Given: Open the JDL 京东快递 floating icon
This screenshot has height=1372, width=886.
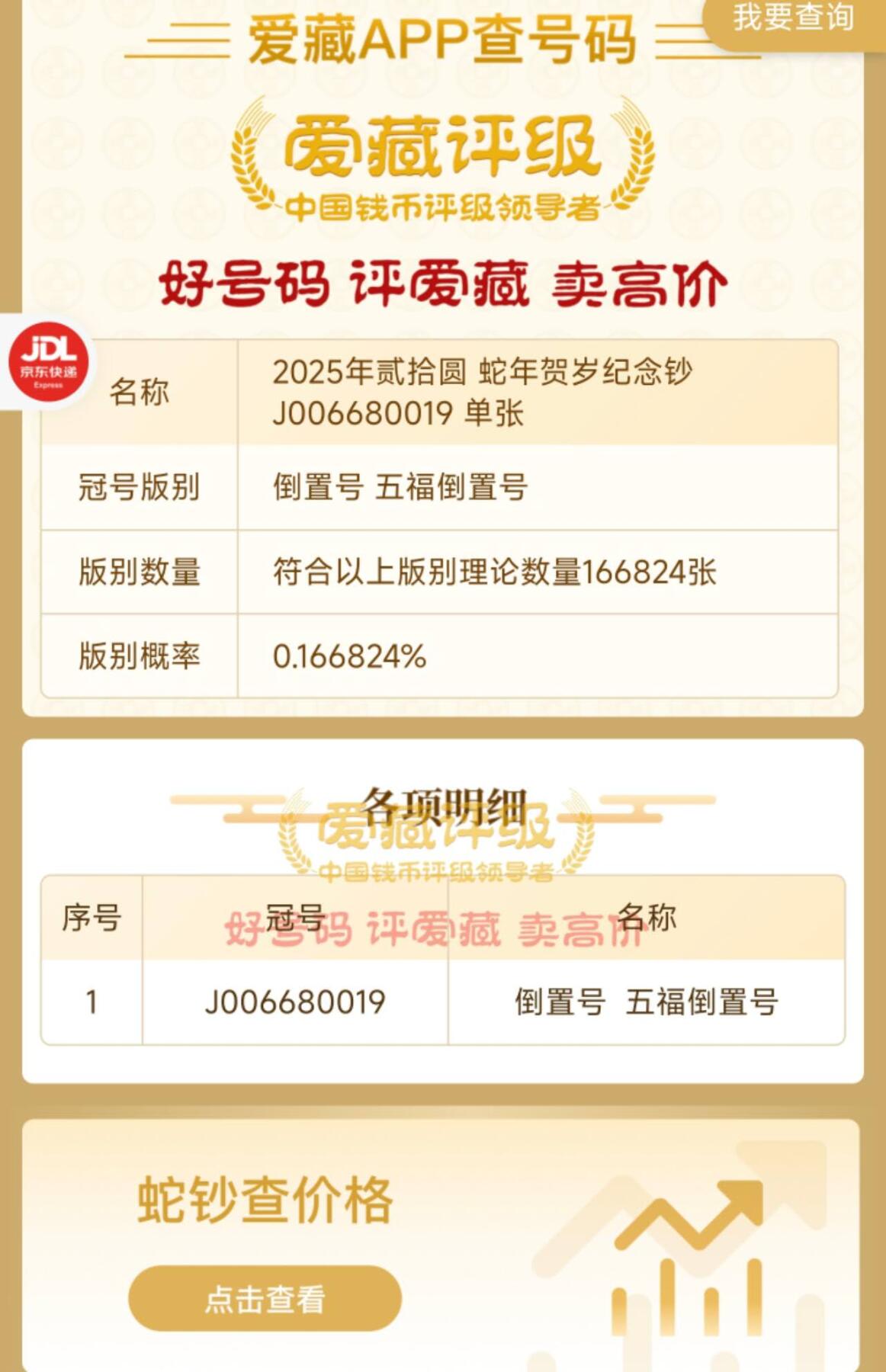Looking at the screenshot, I should [x=48, y=363].
